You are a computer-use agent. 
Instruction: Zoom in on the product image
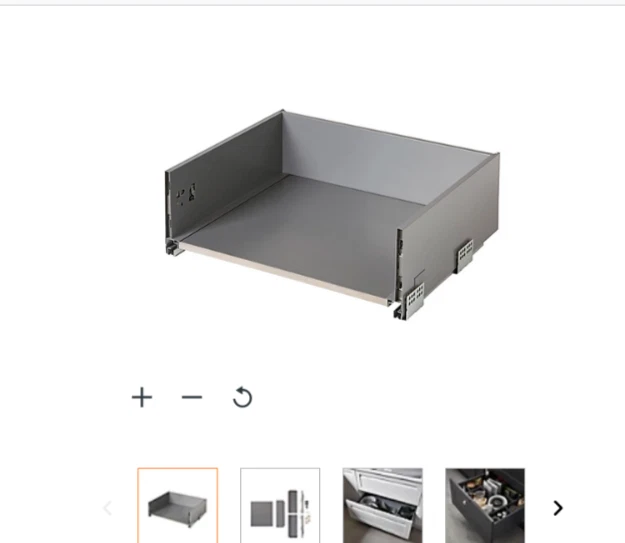click(142, 398)
